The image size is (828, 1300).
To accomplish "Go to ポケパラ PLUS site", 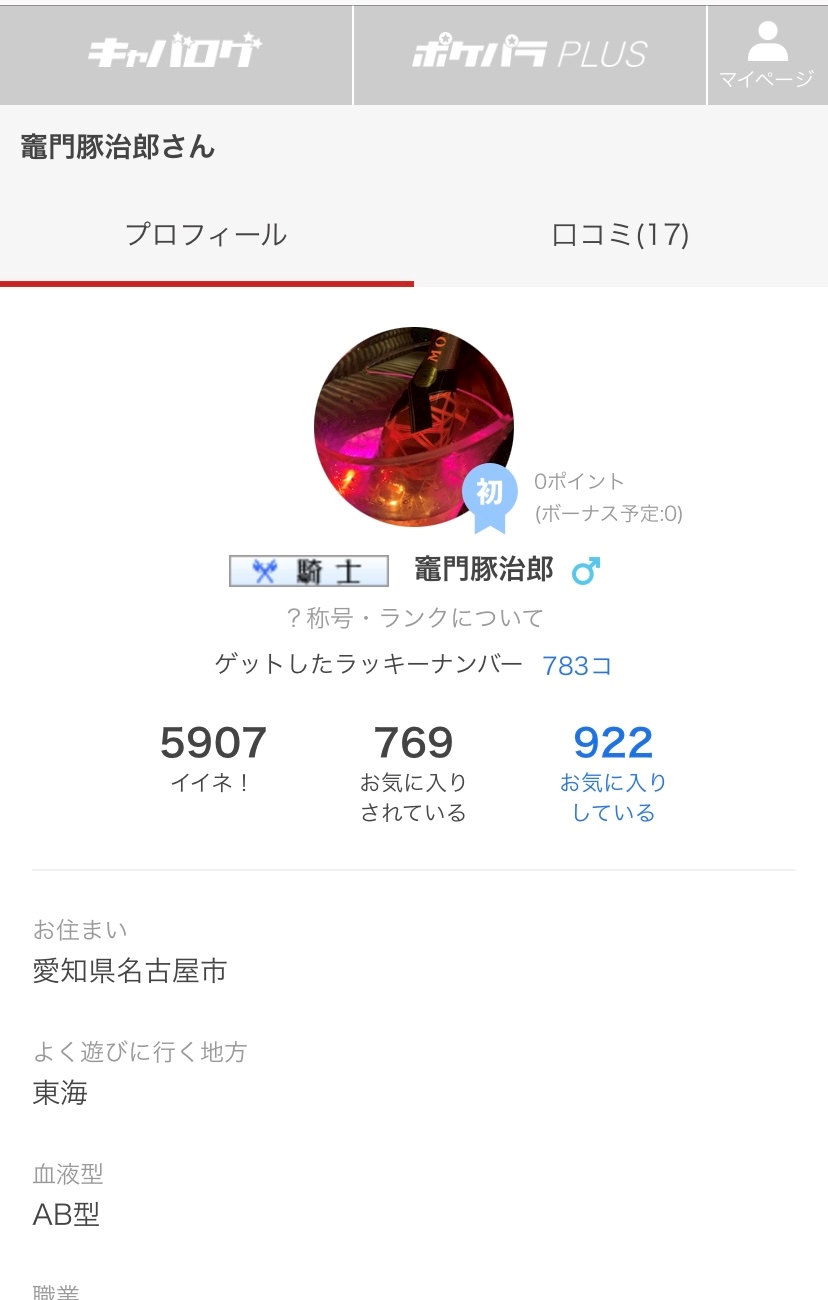I will (530, 54).
